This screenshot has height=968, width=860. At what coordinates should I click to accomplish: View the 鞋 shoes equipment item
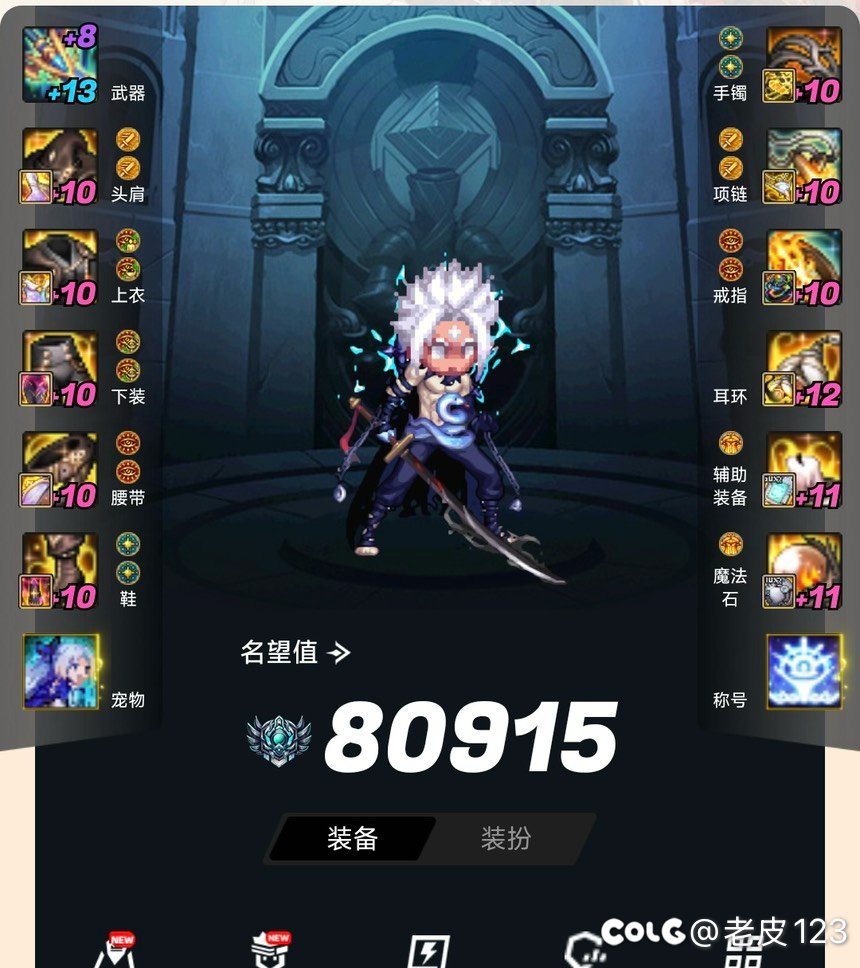(60, 570)
